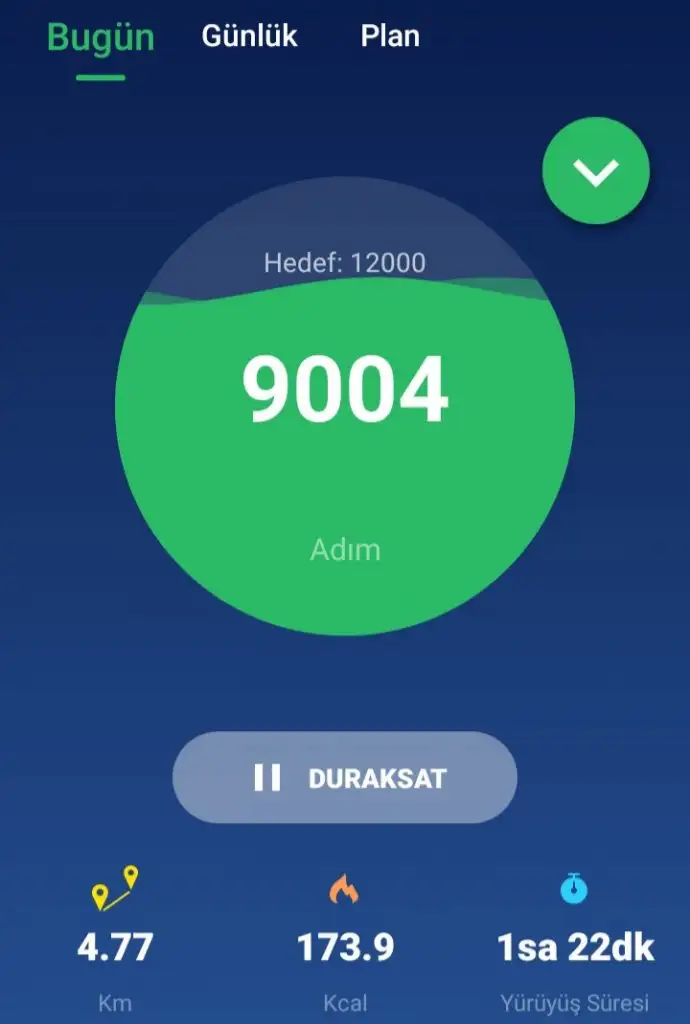Select the Bugün tab
The width and height of the screenshot is (690, 1024).
(x=100, y=38)
